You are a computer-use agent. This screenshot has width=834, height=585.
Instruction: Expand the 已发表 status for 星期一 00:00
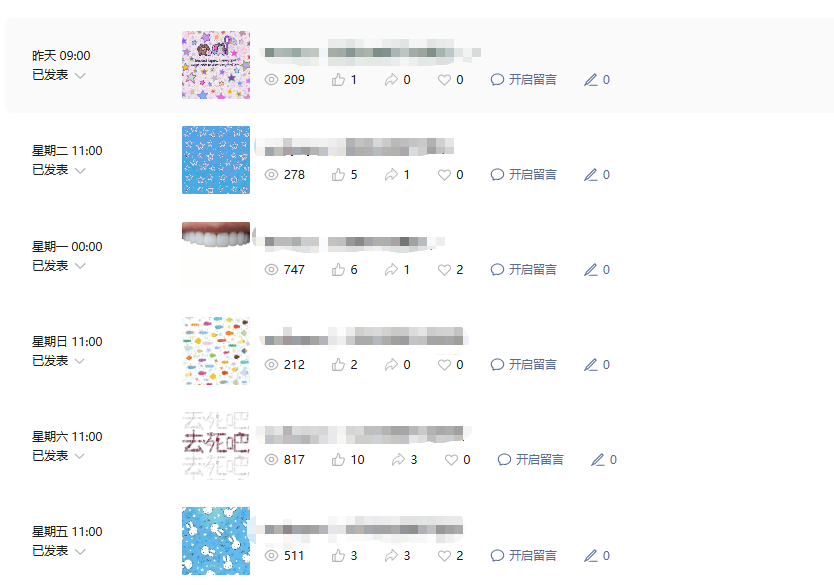coord(80,266)
